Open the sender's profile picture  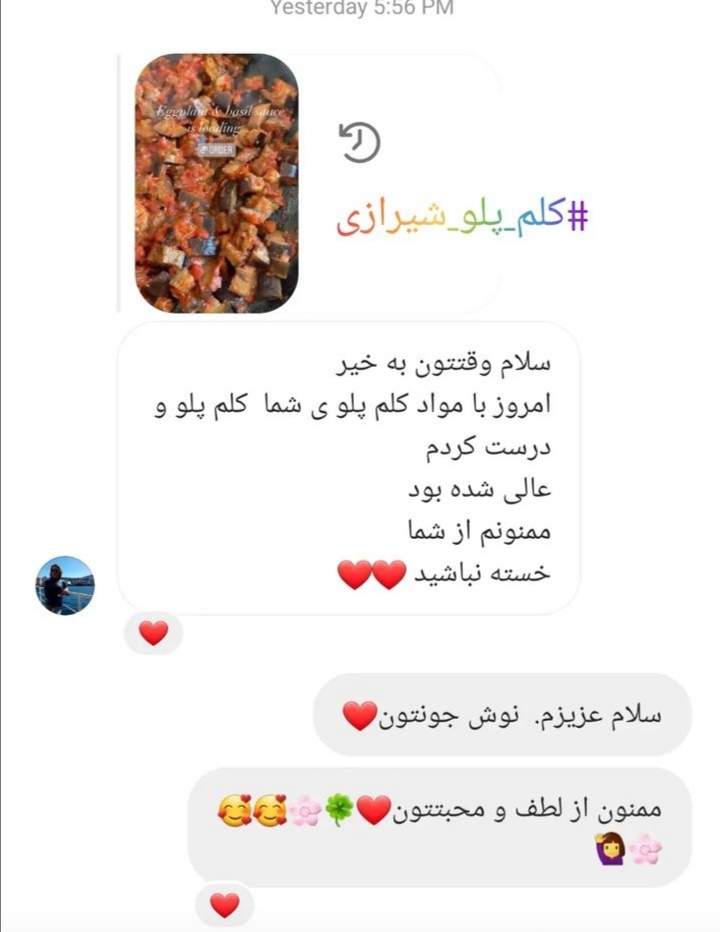click(65, 585)
